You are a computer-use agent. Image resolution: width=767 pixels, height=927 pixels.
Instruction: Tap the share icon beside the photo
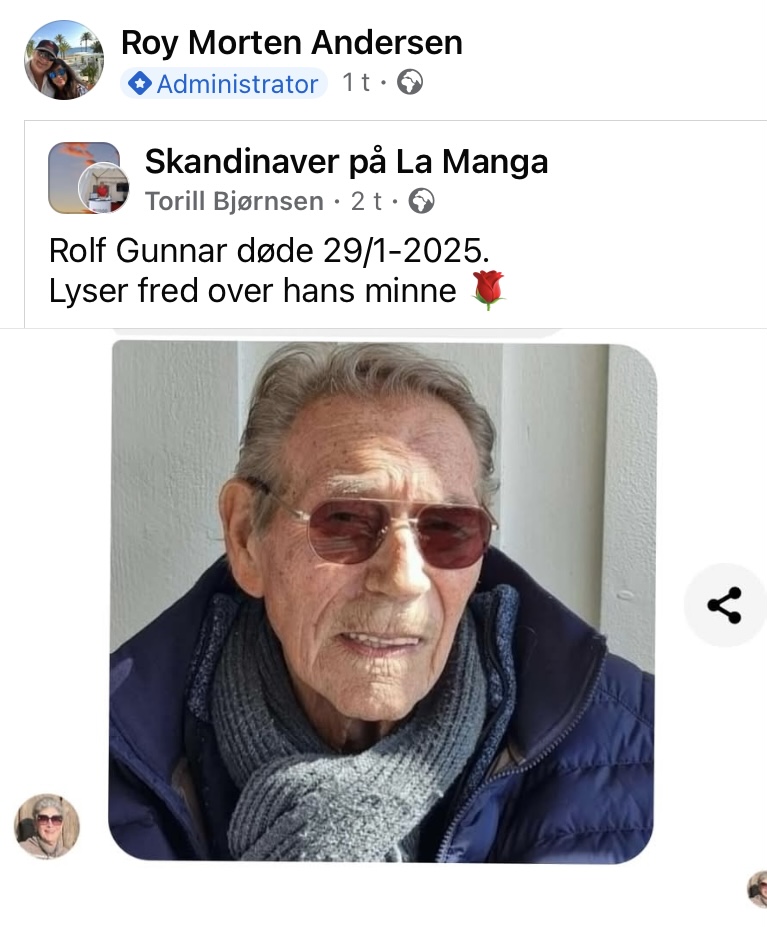point(724,605)
